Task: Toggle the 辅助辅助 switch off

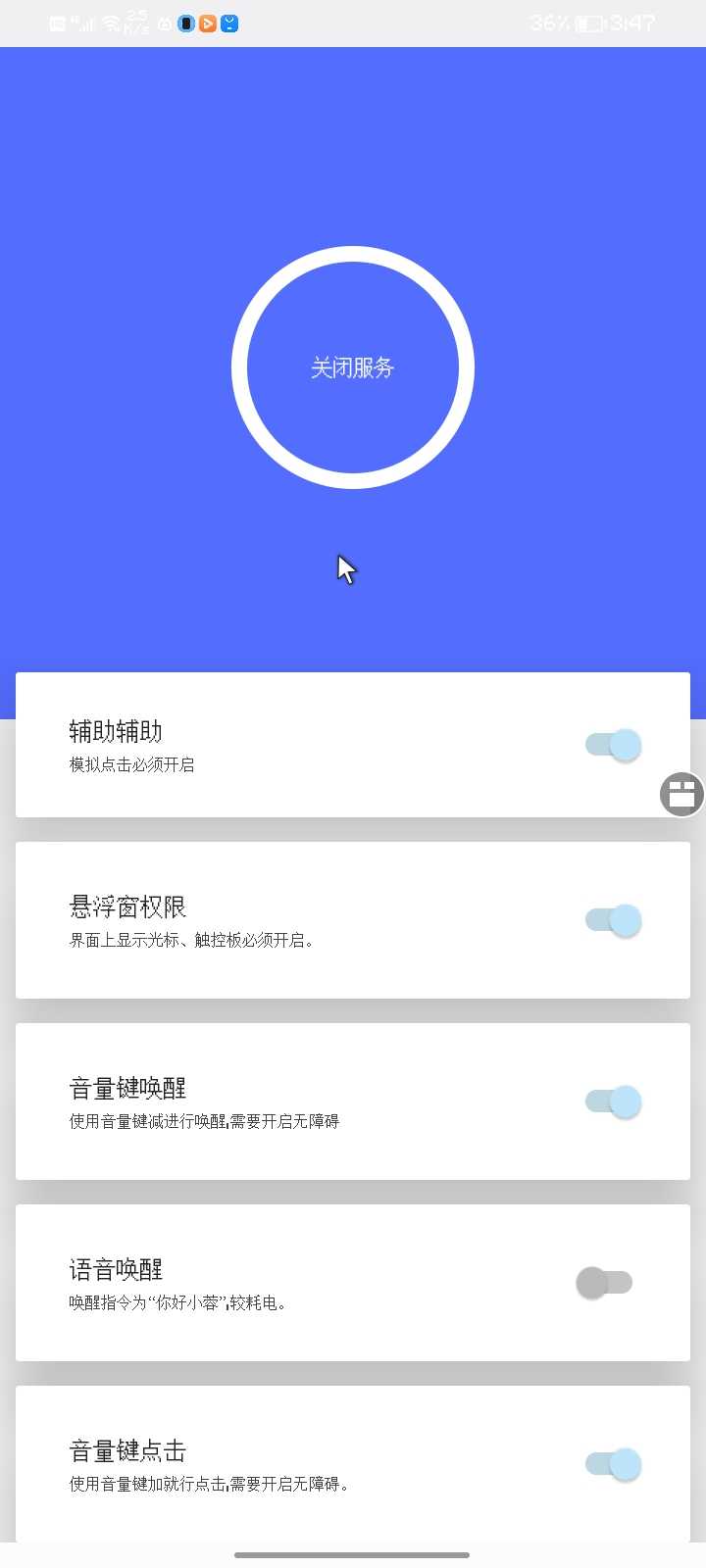Action: (614, 745)
